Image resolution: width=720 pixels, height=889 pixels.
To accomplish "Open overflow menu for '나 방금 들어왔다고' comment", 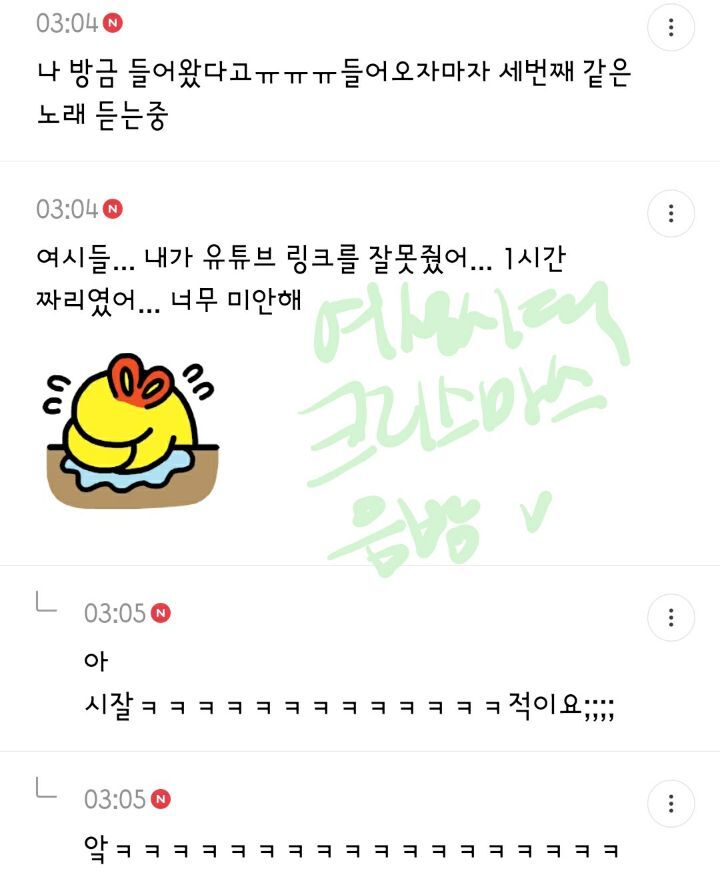I will click(x=671, y=27).
